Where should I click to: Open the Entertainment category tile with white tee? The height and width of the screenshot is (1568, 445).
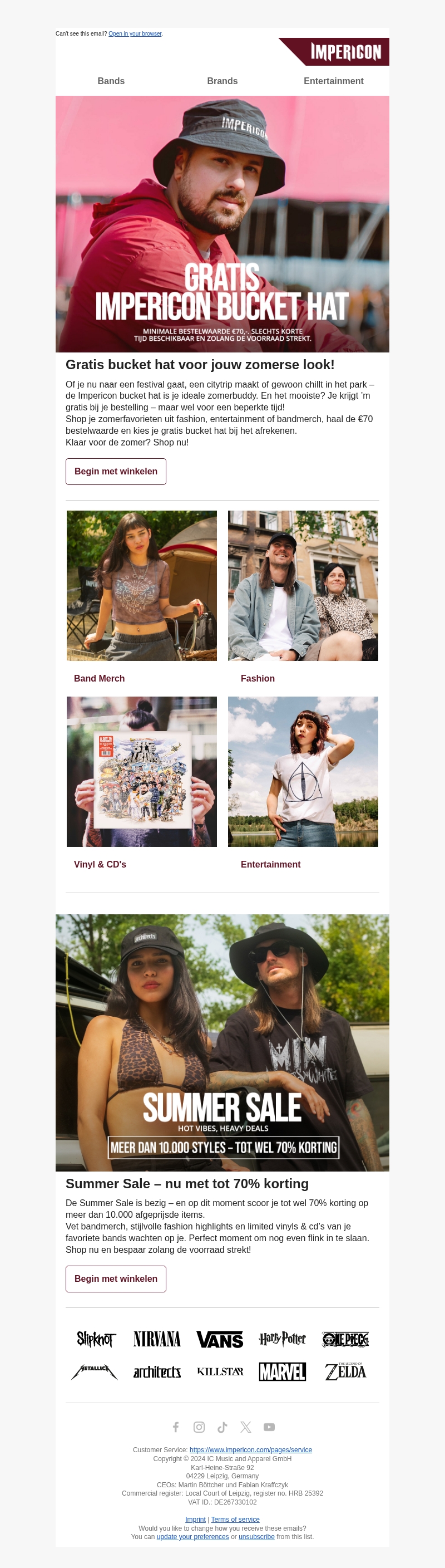[303, 771]
